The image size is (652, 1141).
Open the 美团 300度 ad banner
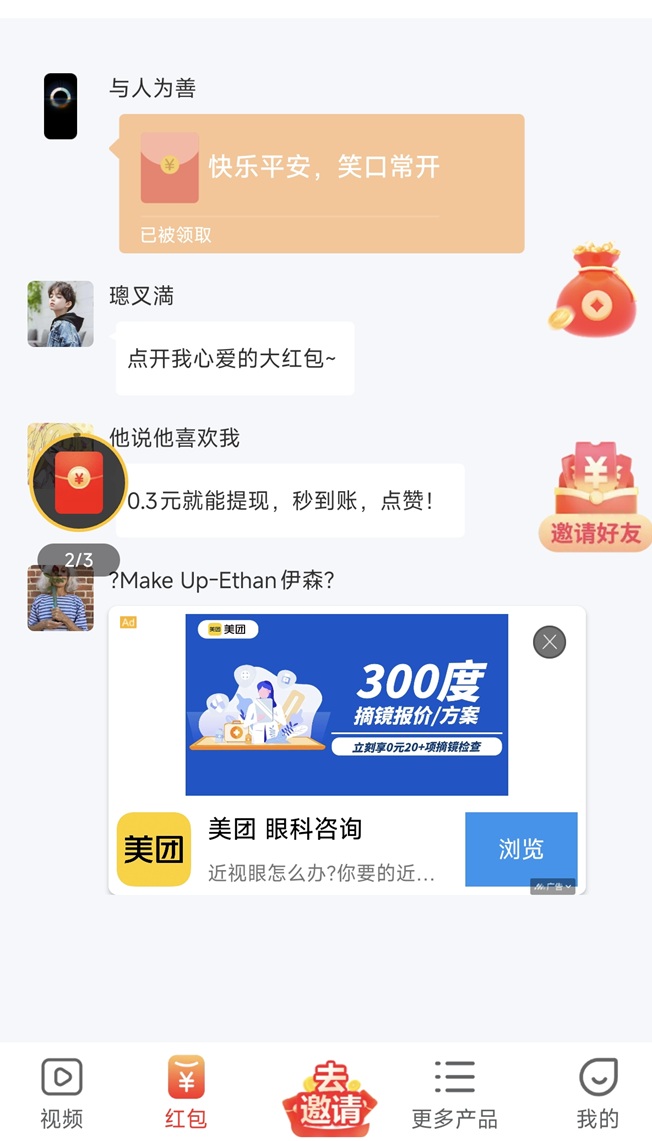tap(346, 704)
